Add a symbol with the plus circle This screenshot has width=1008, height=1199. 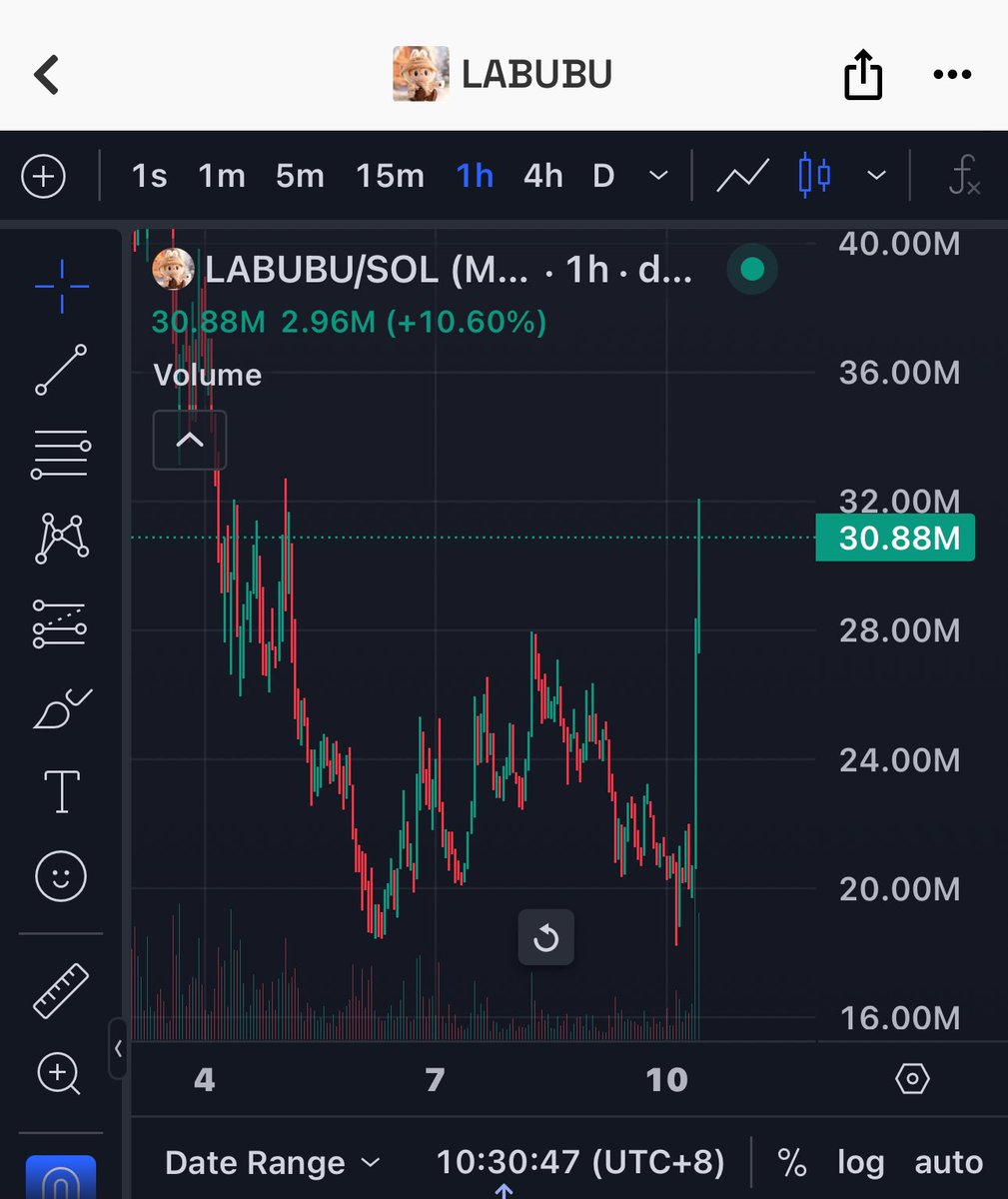click(x=44, y=177)
